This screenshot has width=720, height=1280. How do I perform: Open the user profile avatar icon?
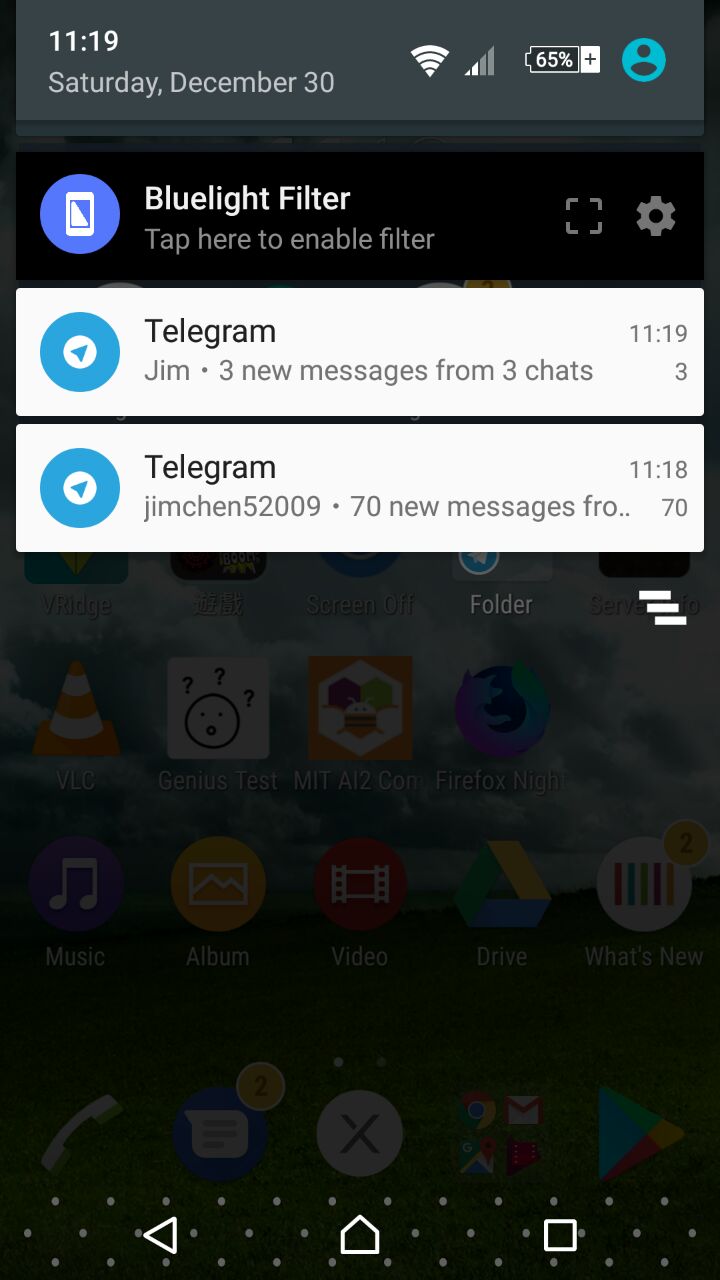(x=643, y=60)
